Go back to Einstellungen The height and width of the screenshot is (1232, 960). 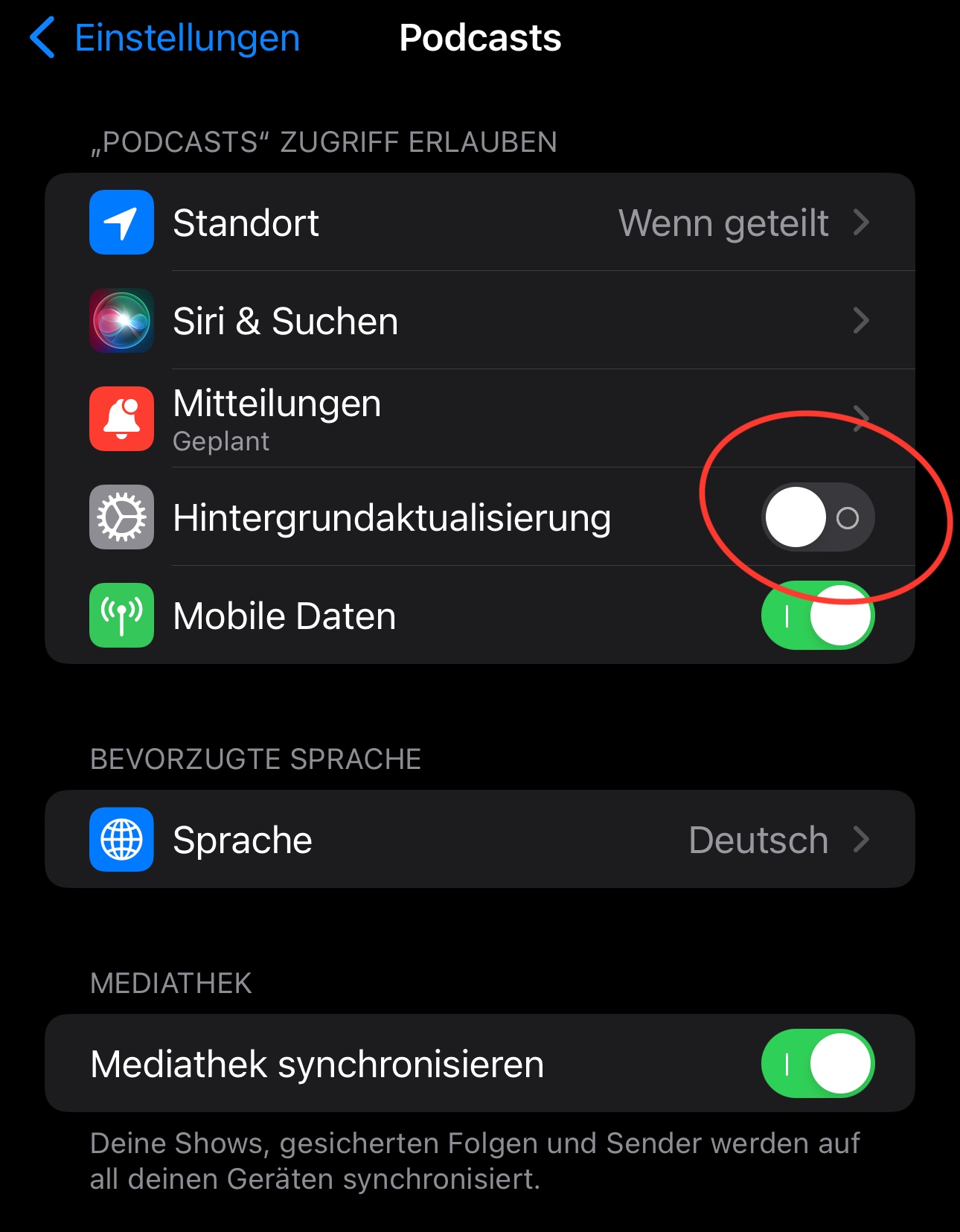point(165,38)
